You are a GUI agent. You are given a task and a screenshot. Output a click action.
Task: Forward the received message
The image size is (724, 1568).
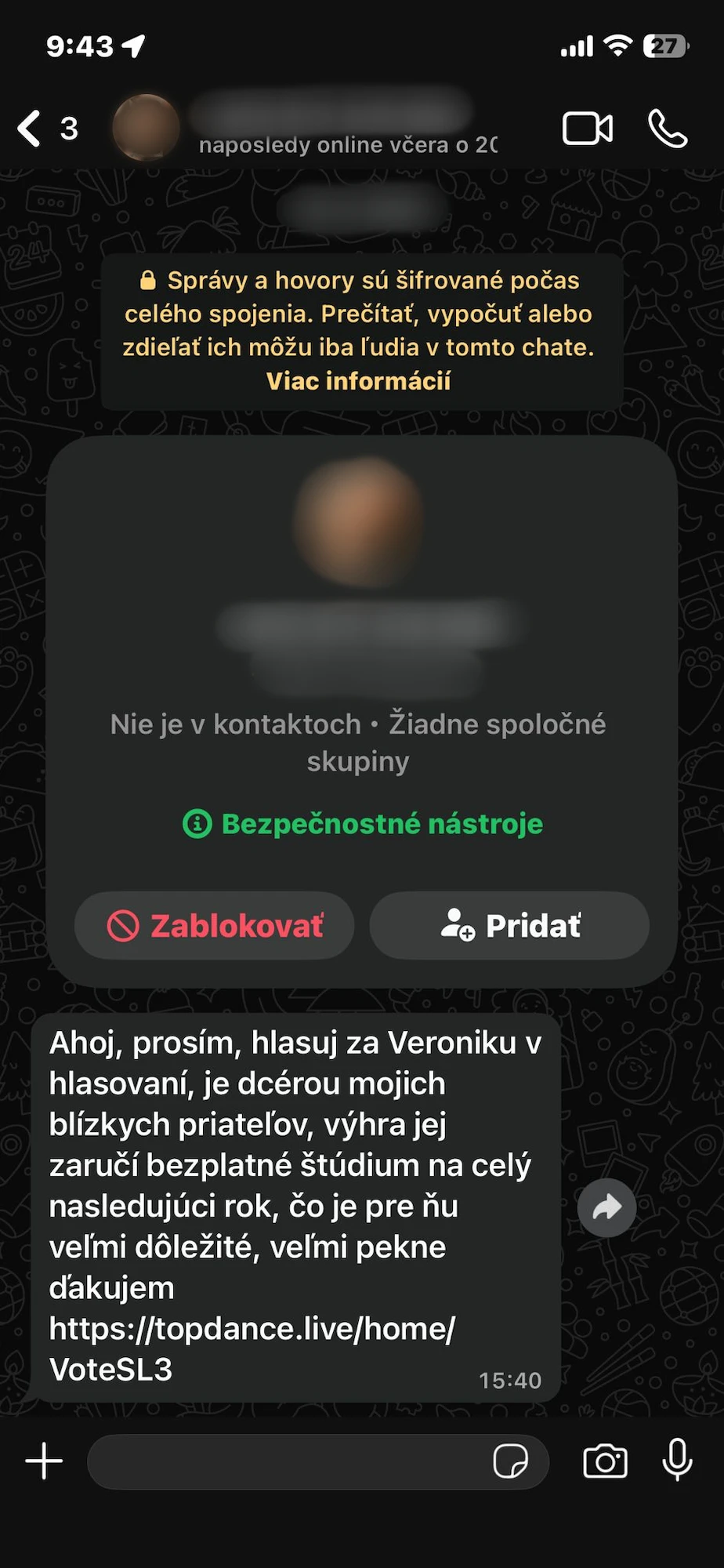606,1207
